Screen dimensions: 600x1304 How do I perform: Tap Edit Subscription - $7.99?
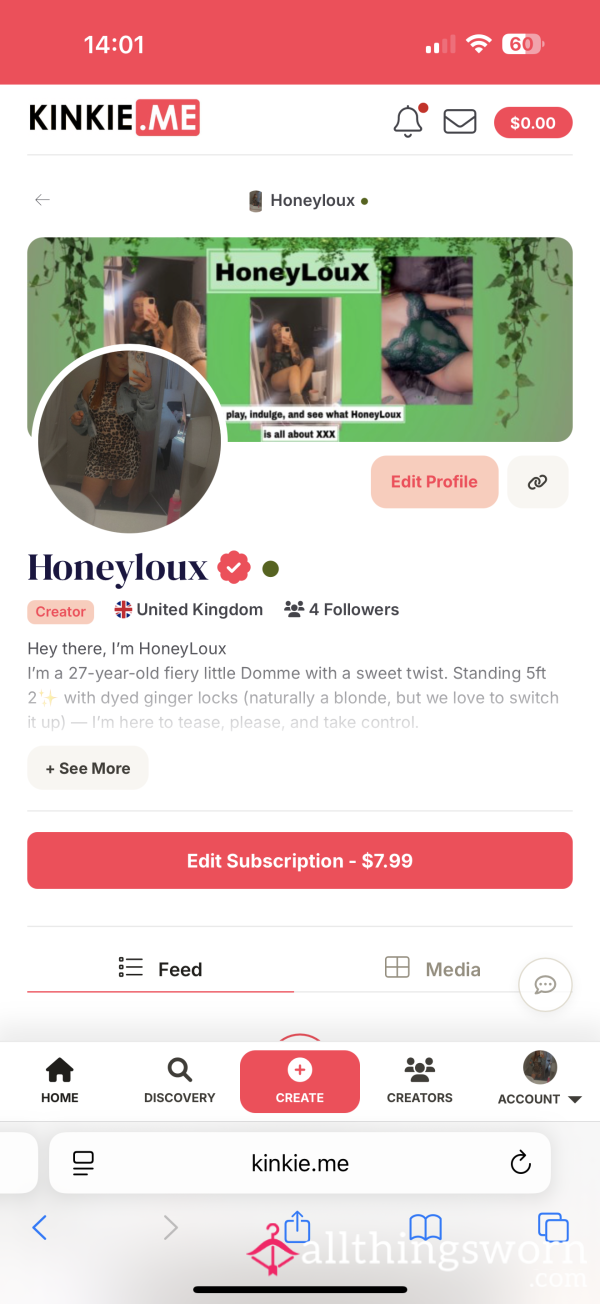point(300,860)
